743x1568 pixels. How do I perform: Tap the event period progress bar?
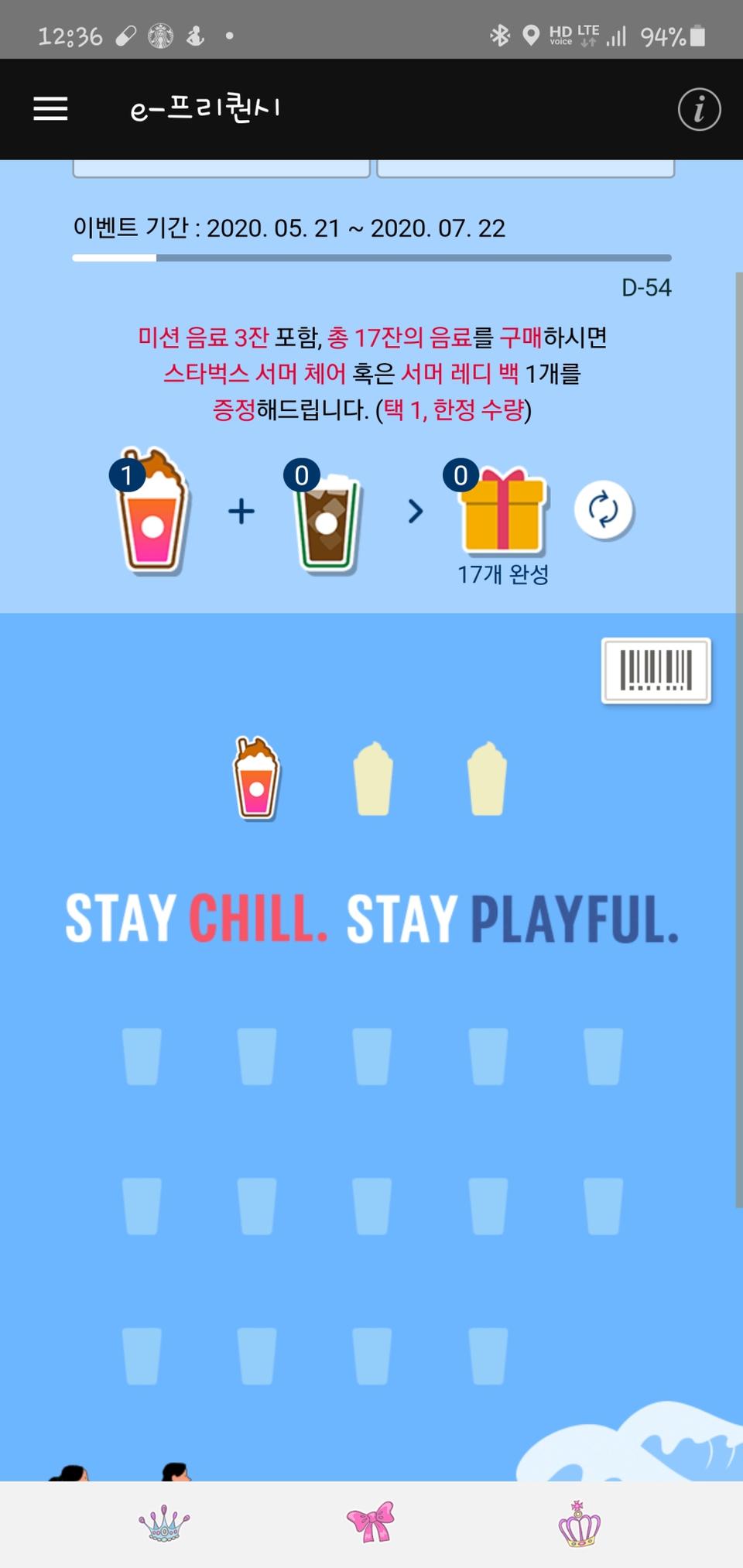[x=371, y=256]
